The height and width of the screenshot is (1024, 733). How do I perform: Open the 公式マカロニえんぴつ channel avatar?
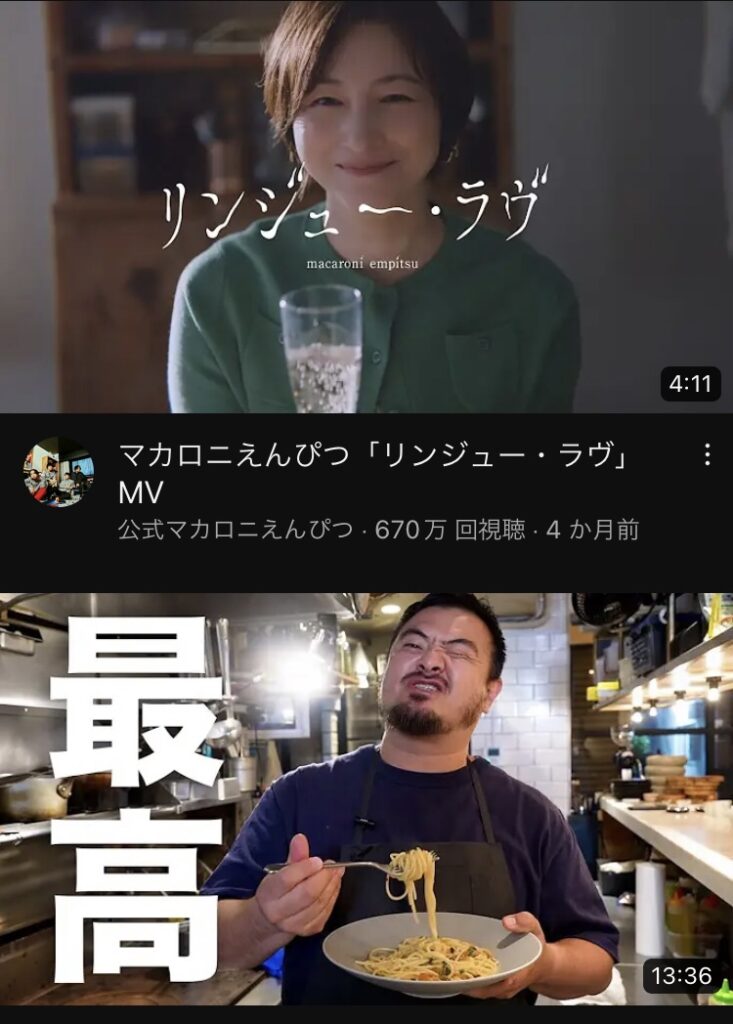click(x=59, y=472)
